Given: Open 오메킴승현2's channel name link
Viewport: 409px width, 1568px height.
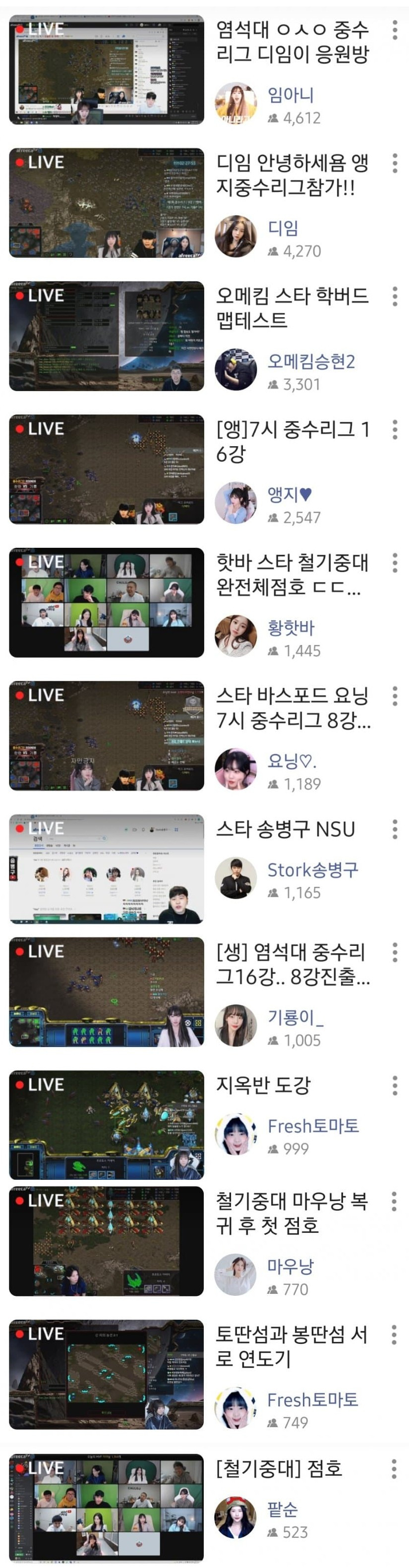Looking at the screenshot, I should (x=311, y=361).
